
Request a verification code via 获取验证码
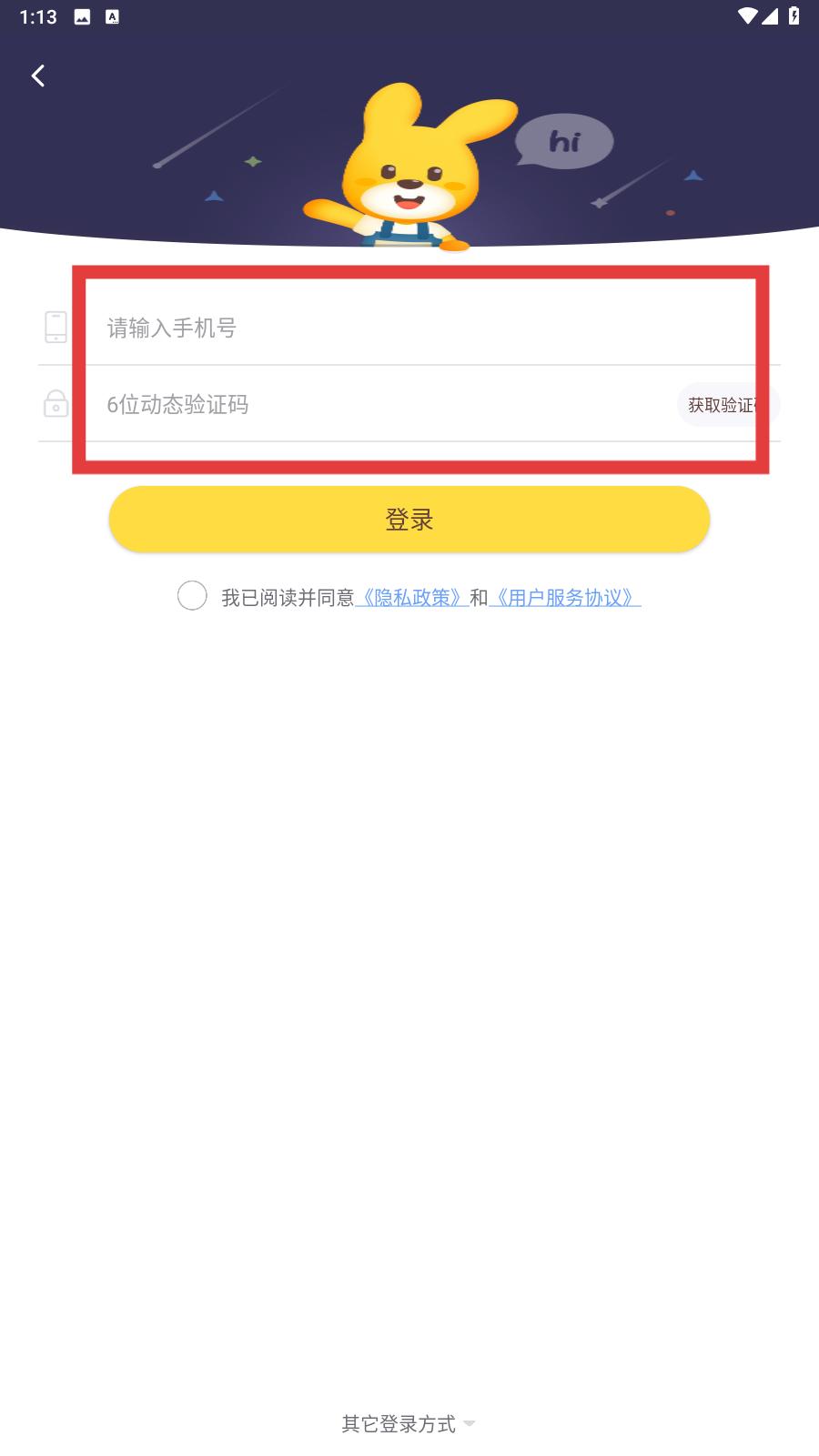click(x=726, y=405)
